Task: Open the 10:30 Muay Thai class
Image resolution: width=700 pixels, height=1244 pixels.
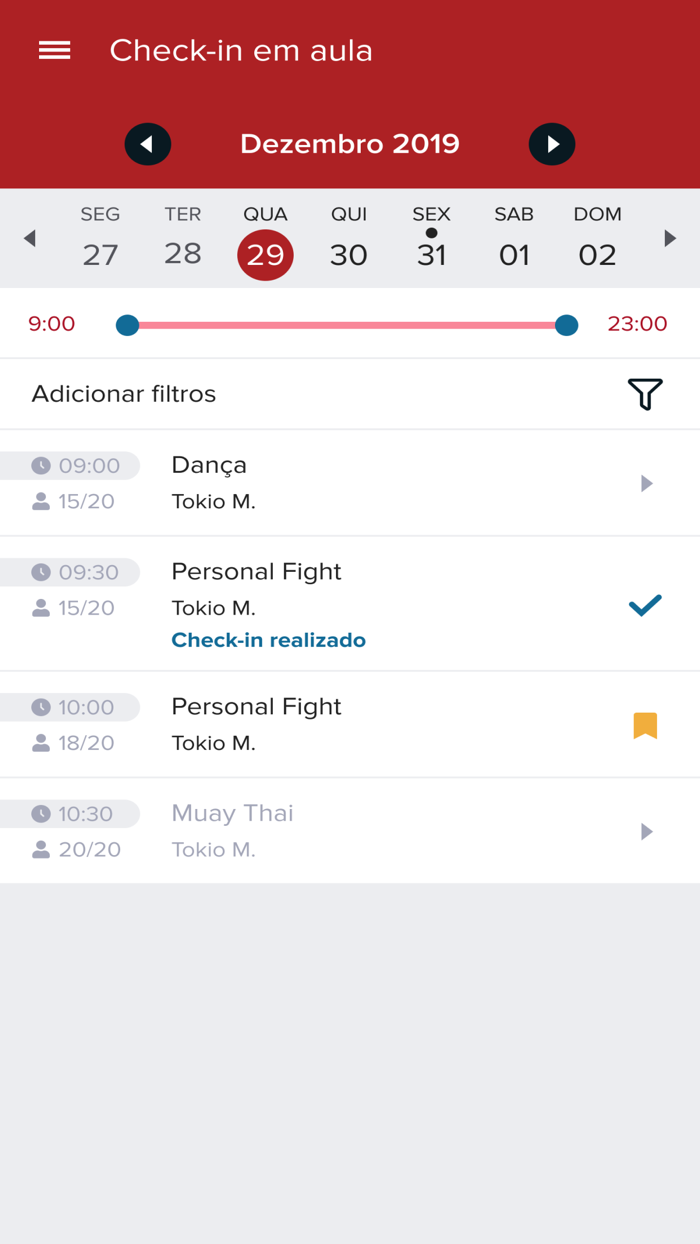Action: click(350, 831)
